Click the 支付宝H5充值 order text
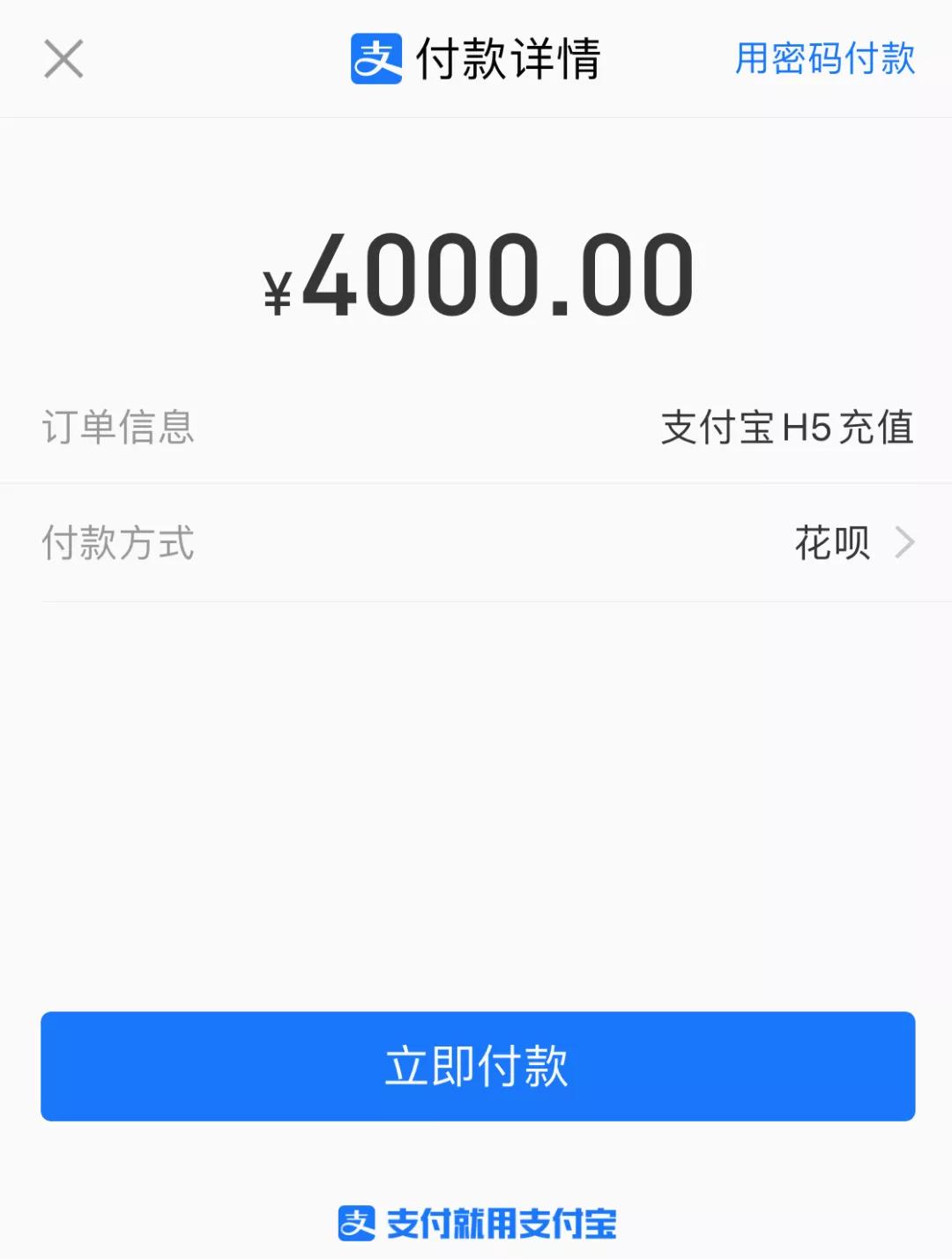 tap(789, 428)
